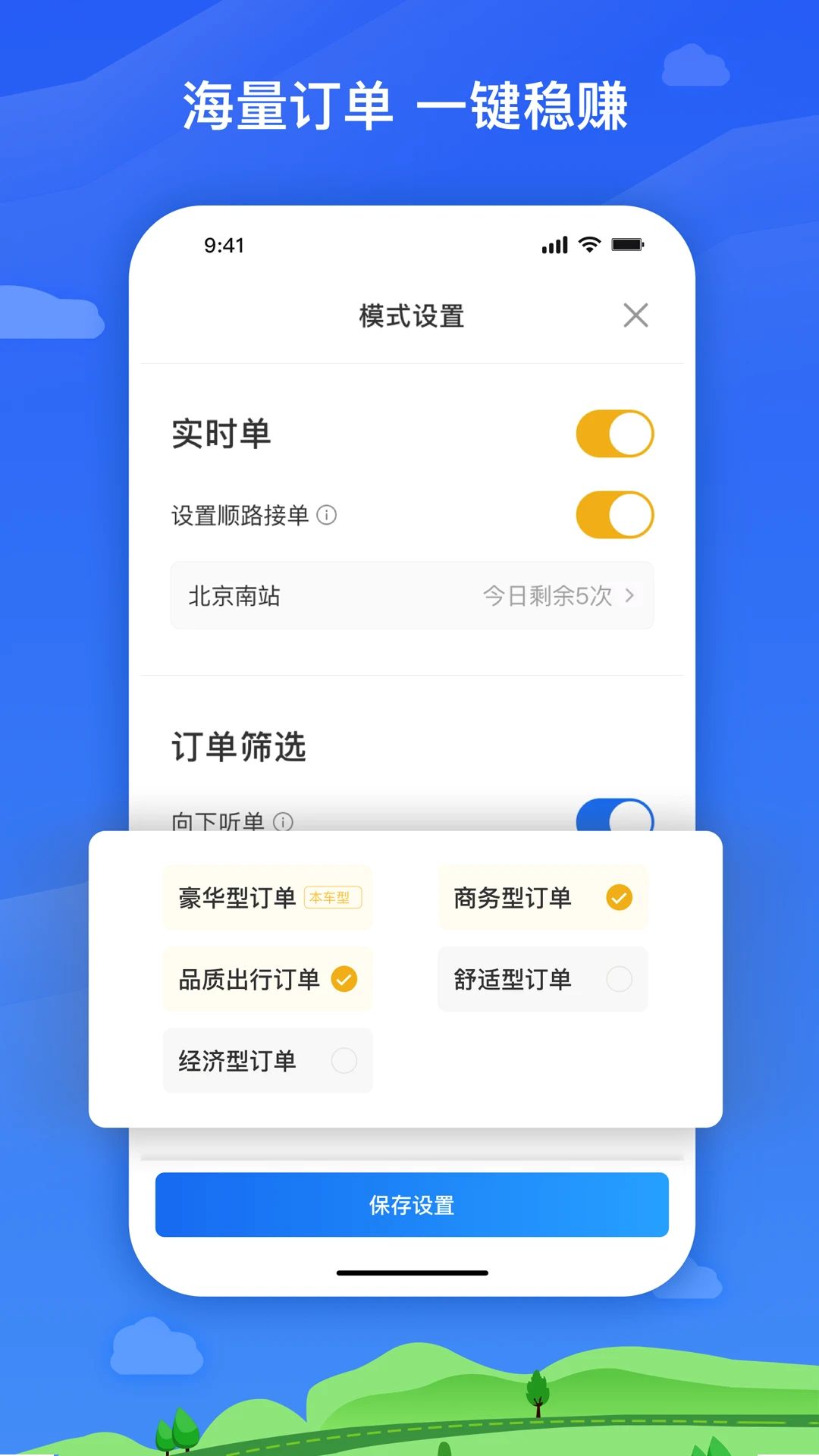Click the checkmark icon on 商务型订单

point(620,898)
